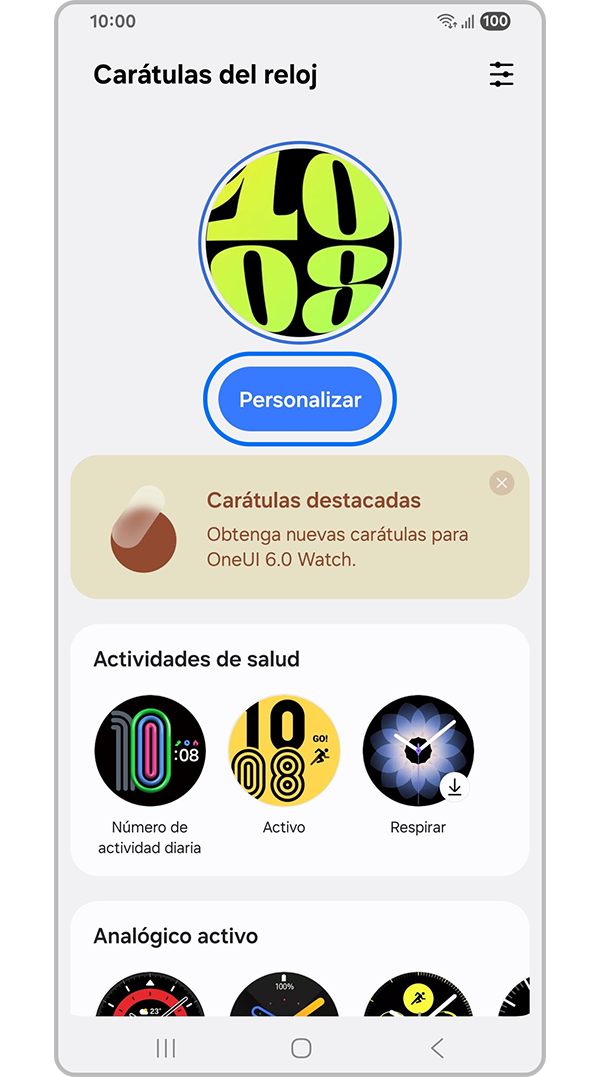Go back with the system back button
The height and width of the screenshot is (1077, 600).
click(436, 1047)
